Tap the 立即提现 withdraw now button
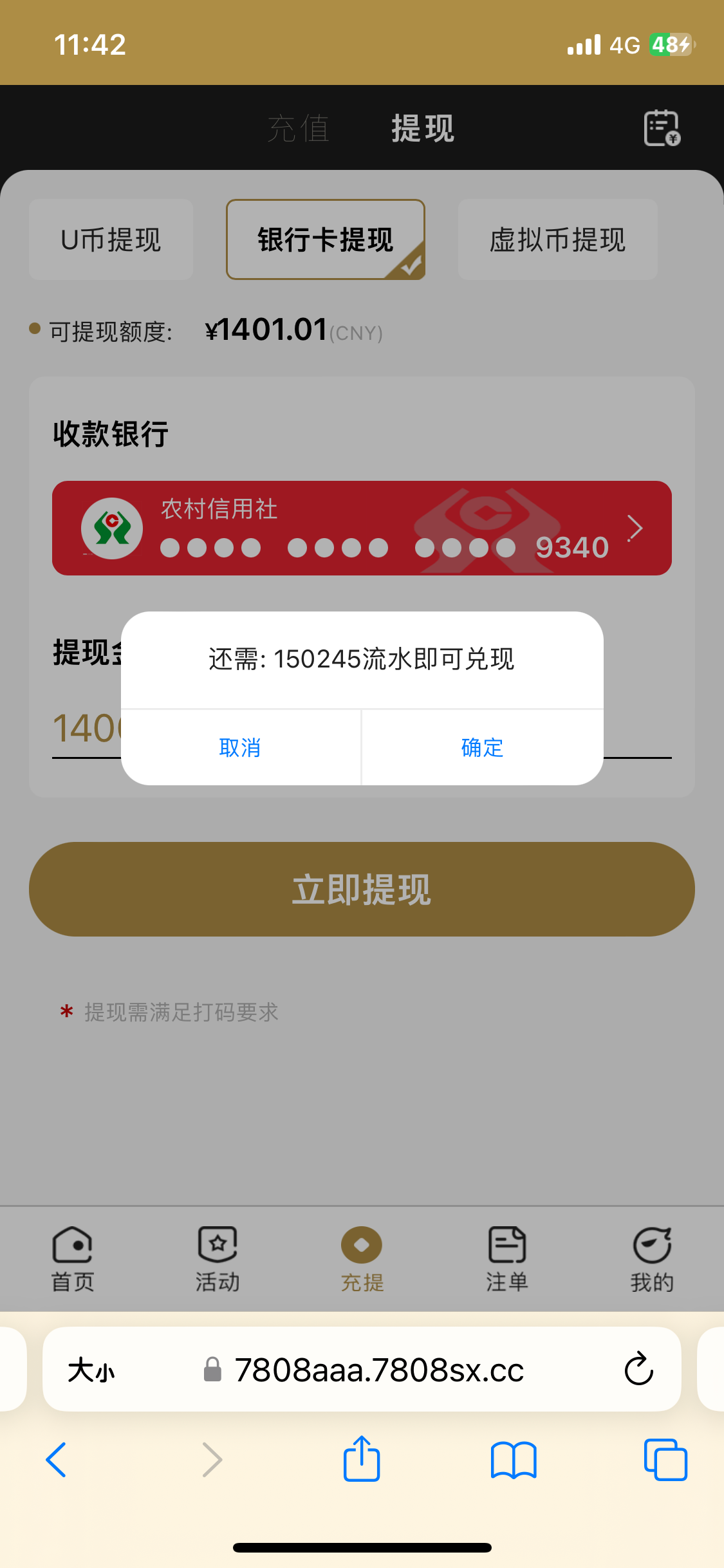The width and height of the screenshot is (724, 1568). (x=362, y=890)
